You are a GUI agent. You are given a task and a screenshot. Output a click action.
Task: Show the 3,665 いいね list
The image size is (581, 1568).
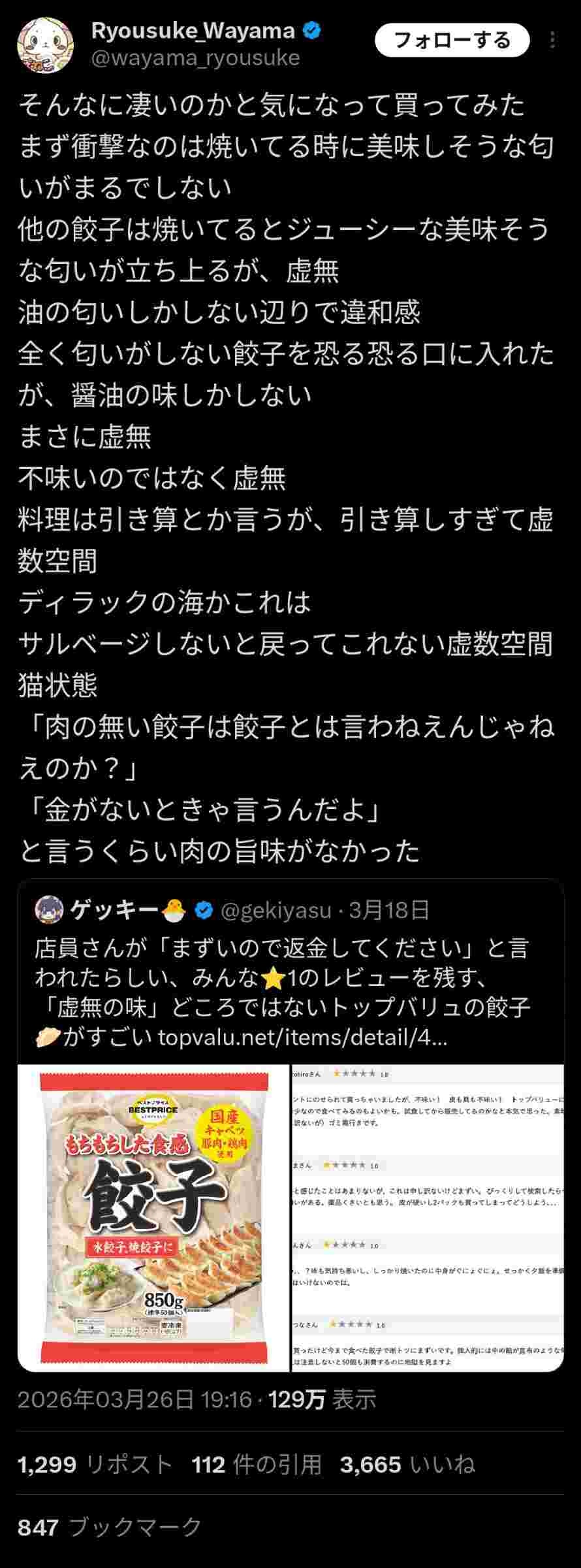(407, 1465)
